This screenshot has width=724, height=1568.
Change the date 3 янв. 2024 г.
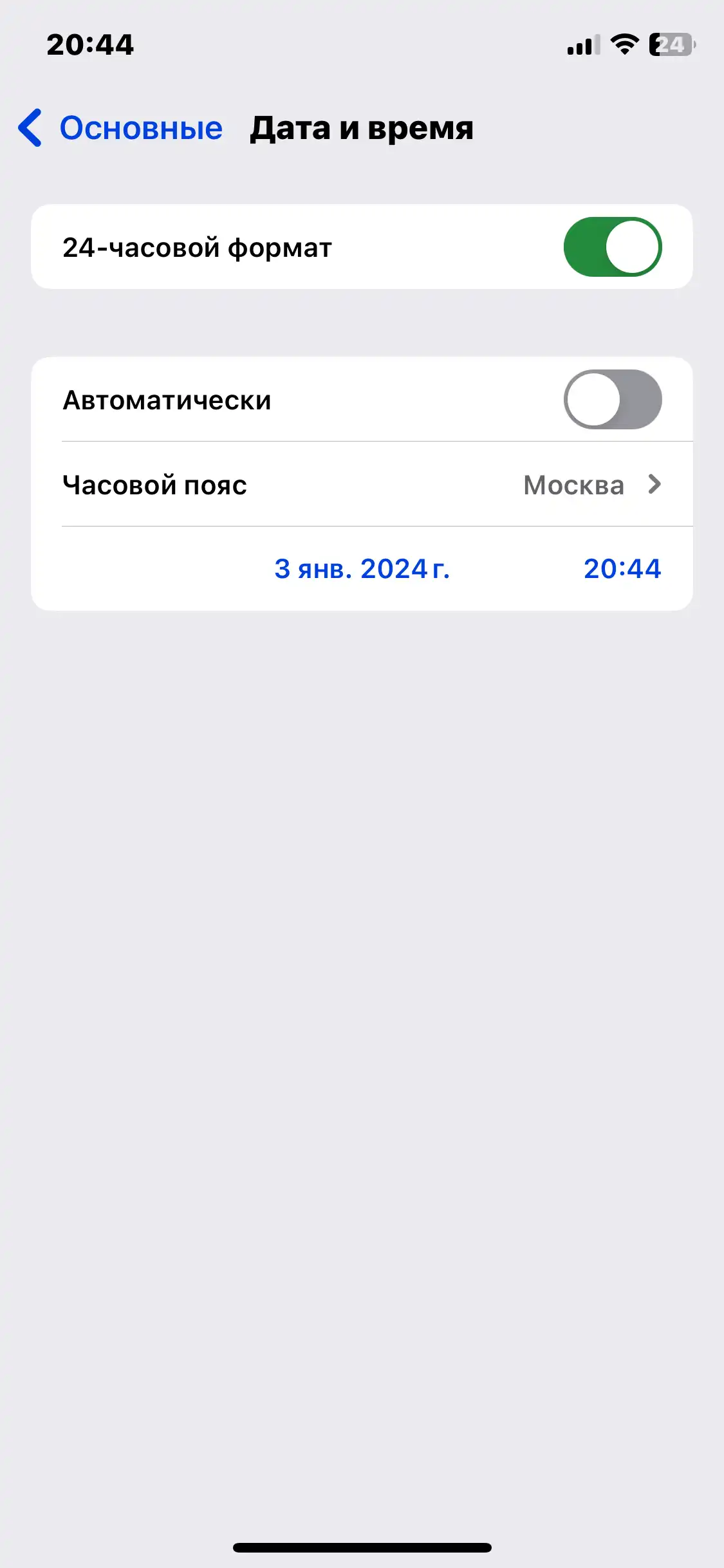[362, 569]
